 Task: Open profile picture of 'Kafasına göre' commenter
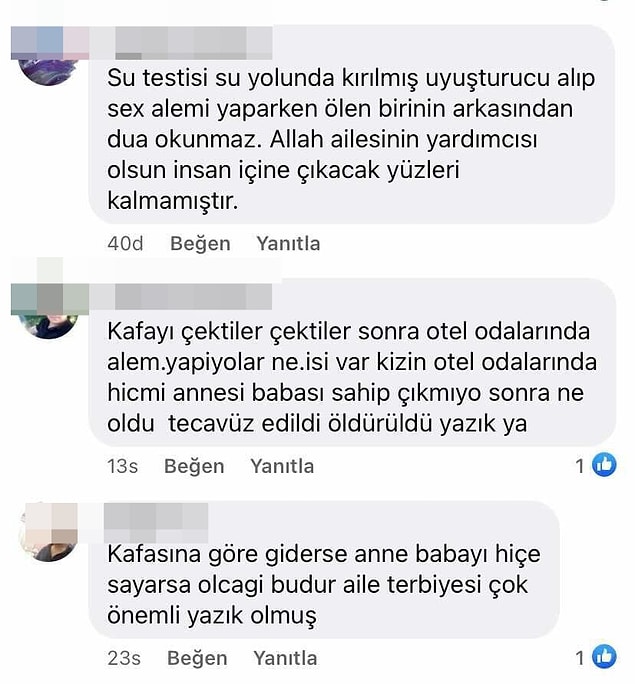pyautogui.click(x=48, y=532)
